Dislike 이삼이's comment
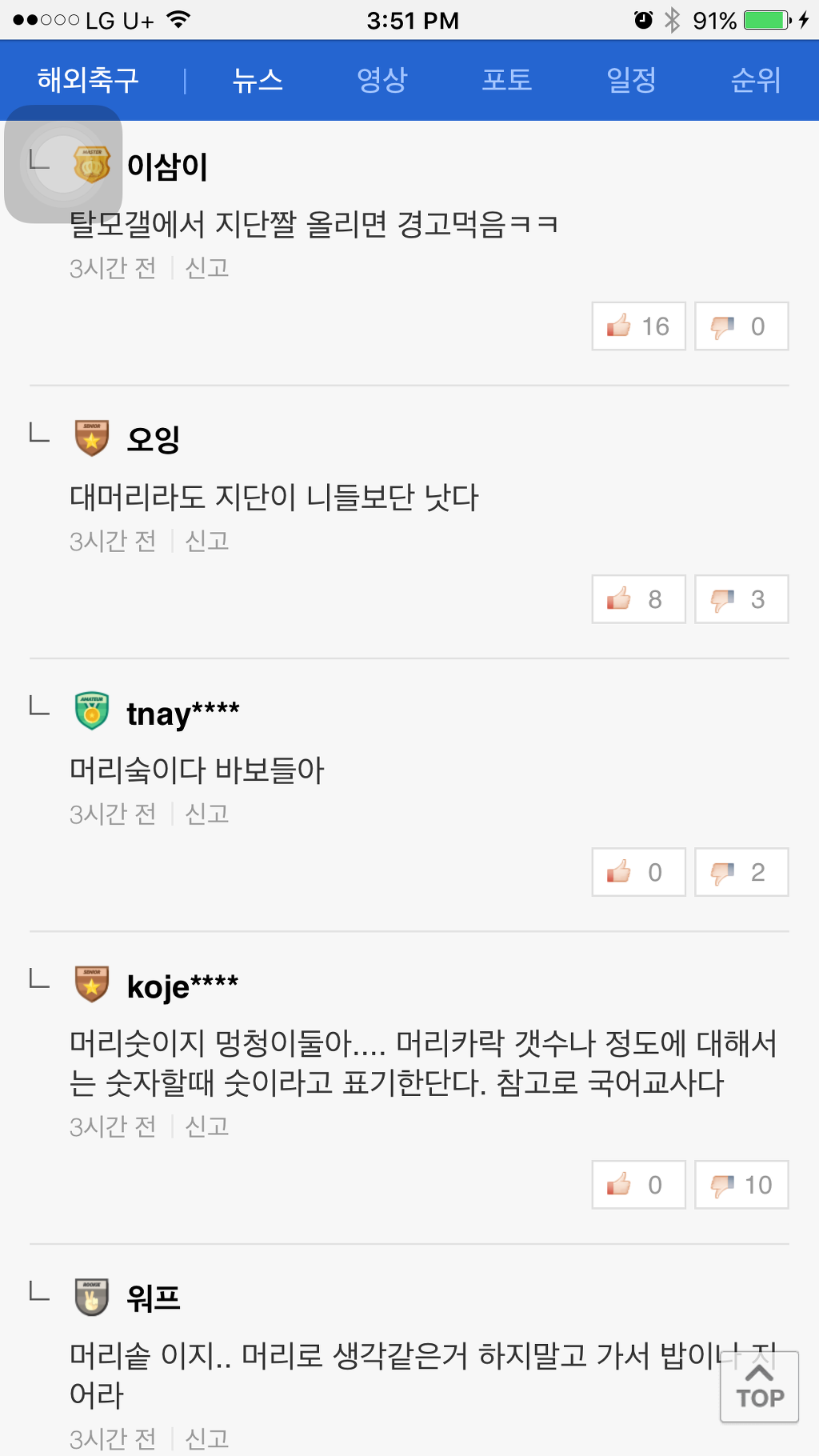Screen dimensions: 819x1456 click(x=741, y=326)
